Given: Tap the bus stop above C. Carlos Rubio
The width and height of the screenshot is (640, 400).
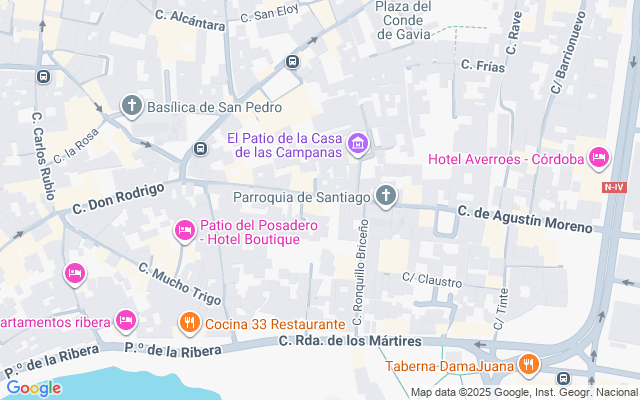Looking at the screenshot, I should 43,76.
